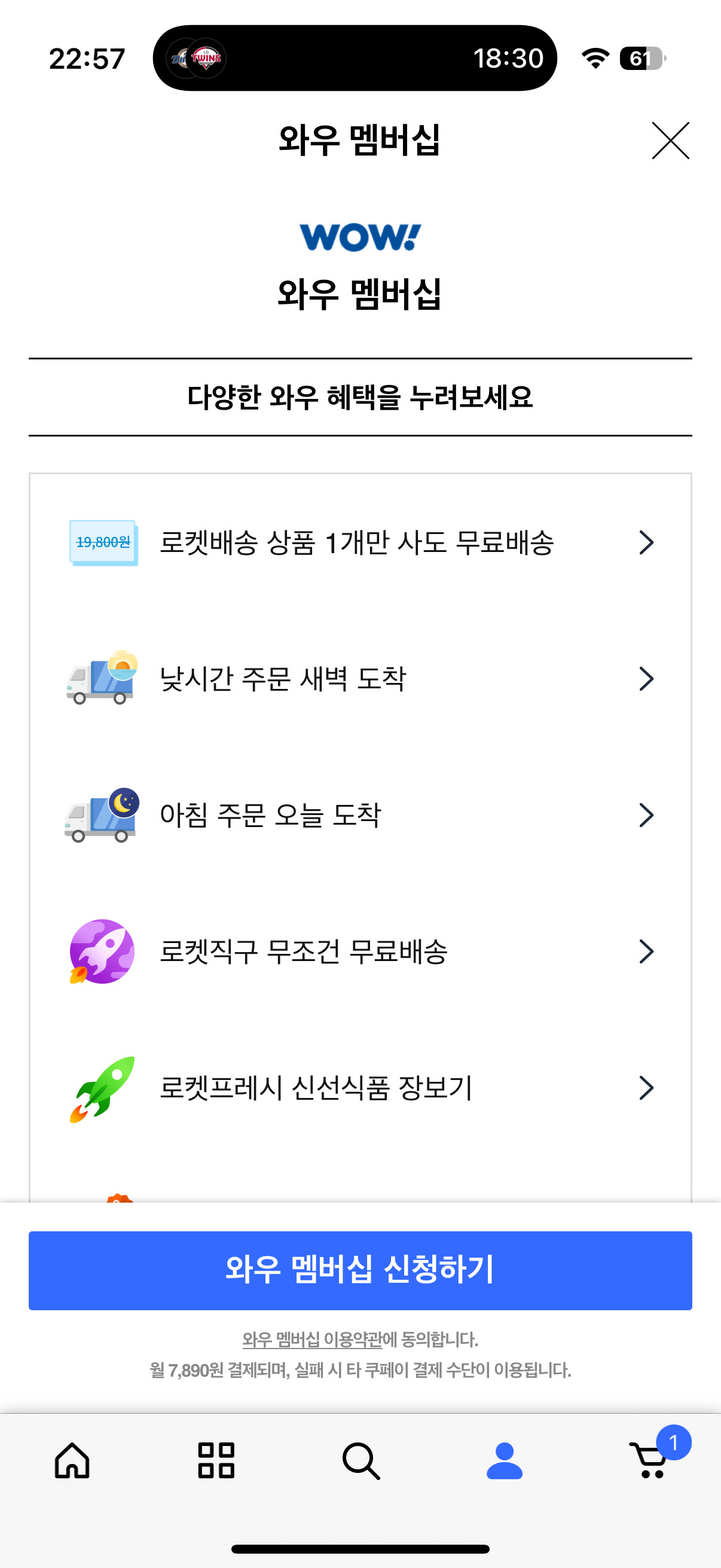Close the 와우 멤버십 page
This screenshot has height=1568, width=721.
[670, 141]
